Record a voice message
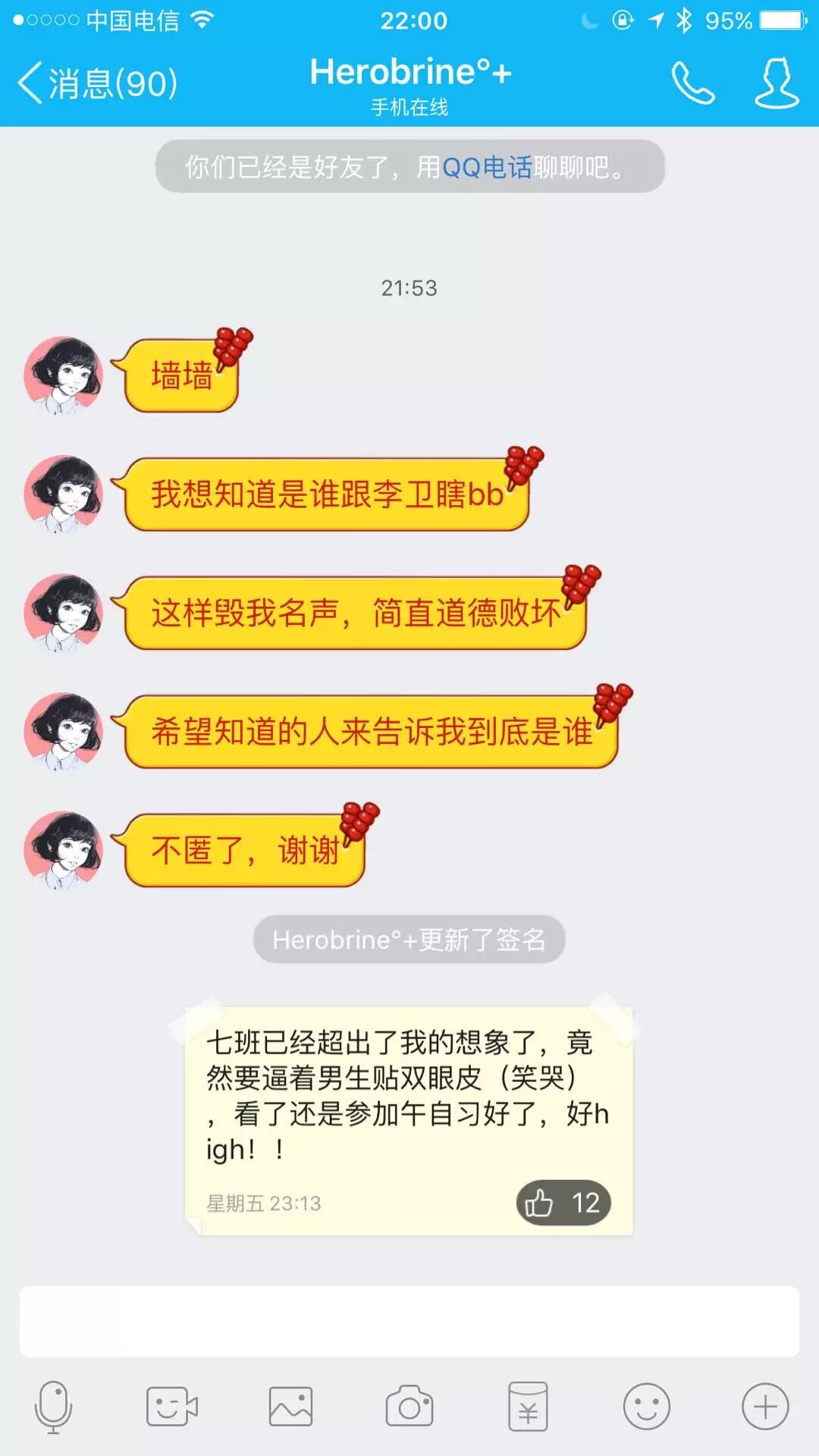 (53, 1407)
